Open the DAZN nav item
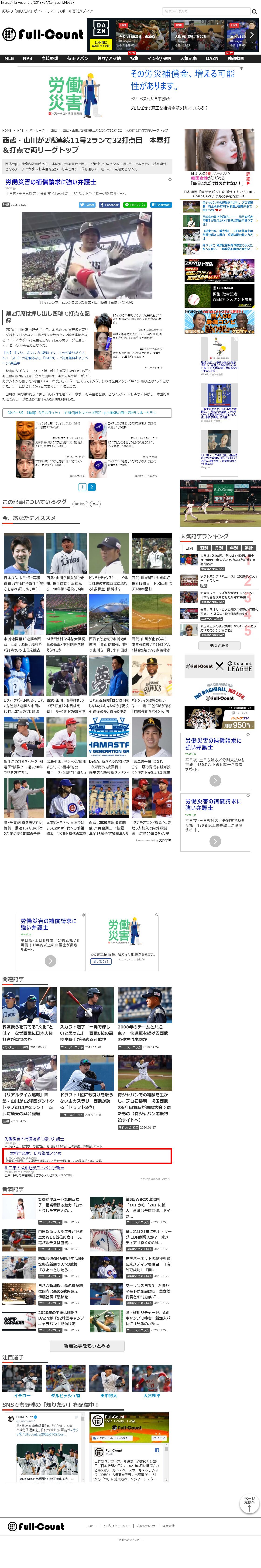Screen dimensions: 261x1568 pos(212,59)
